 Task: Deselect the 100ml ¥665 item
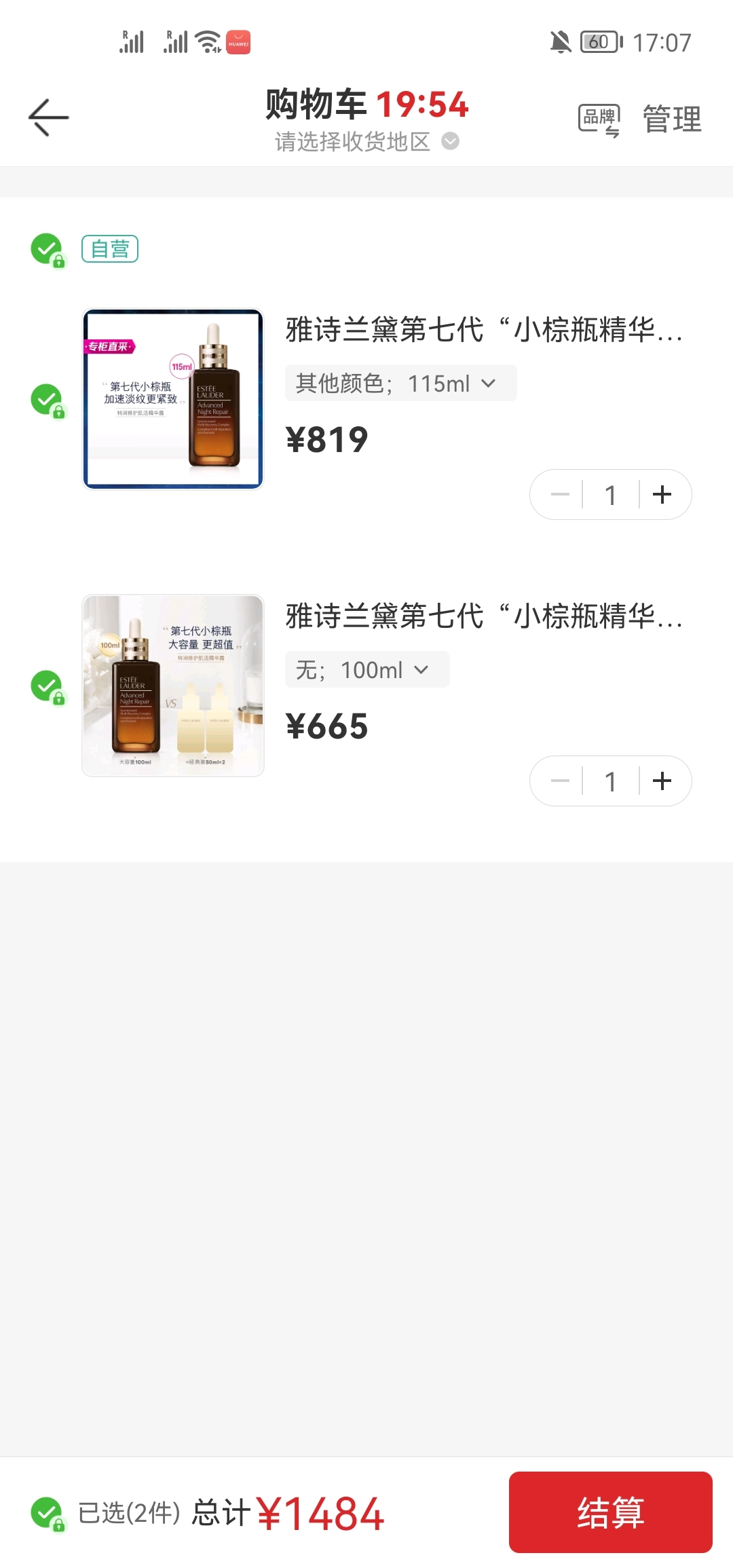tap(47, 686)
